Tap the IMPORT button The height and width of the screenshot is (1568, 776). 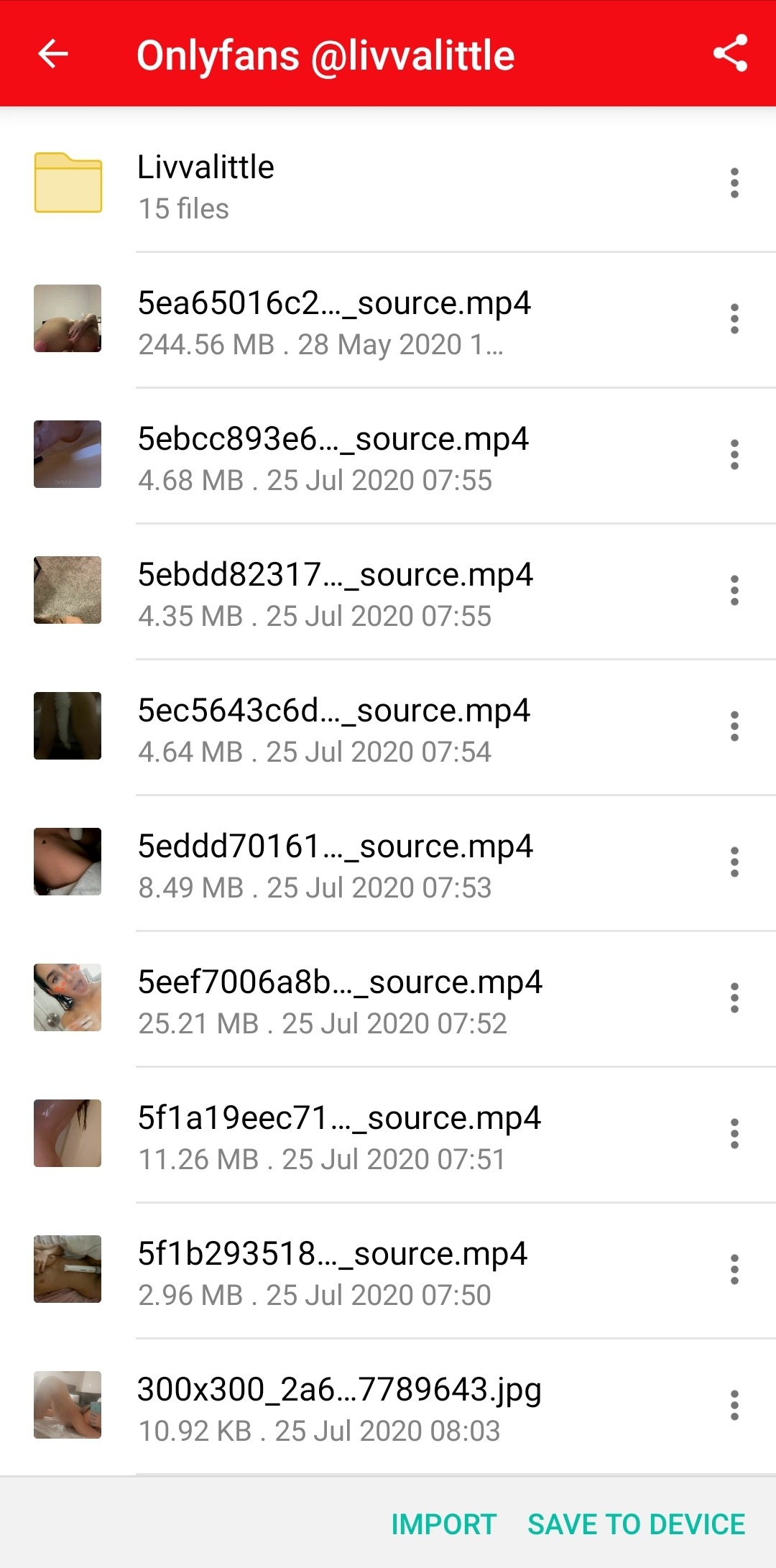443,1524
